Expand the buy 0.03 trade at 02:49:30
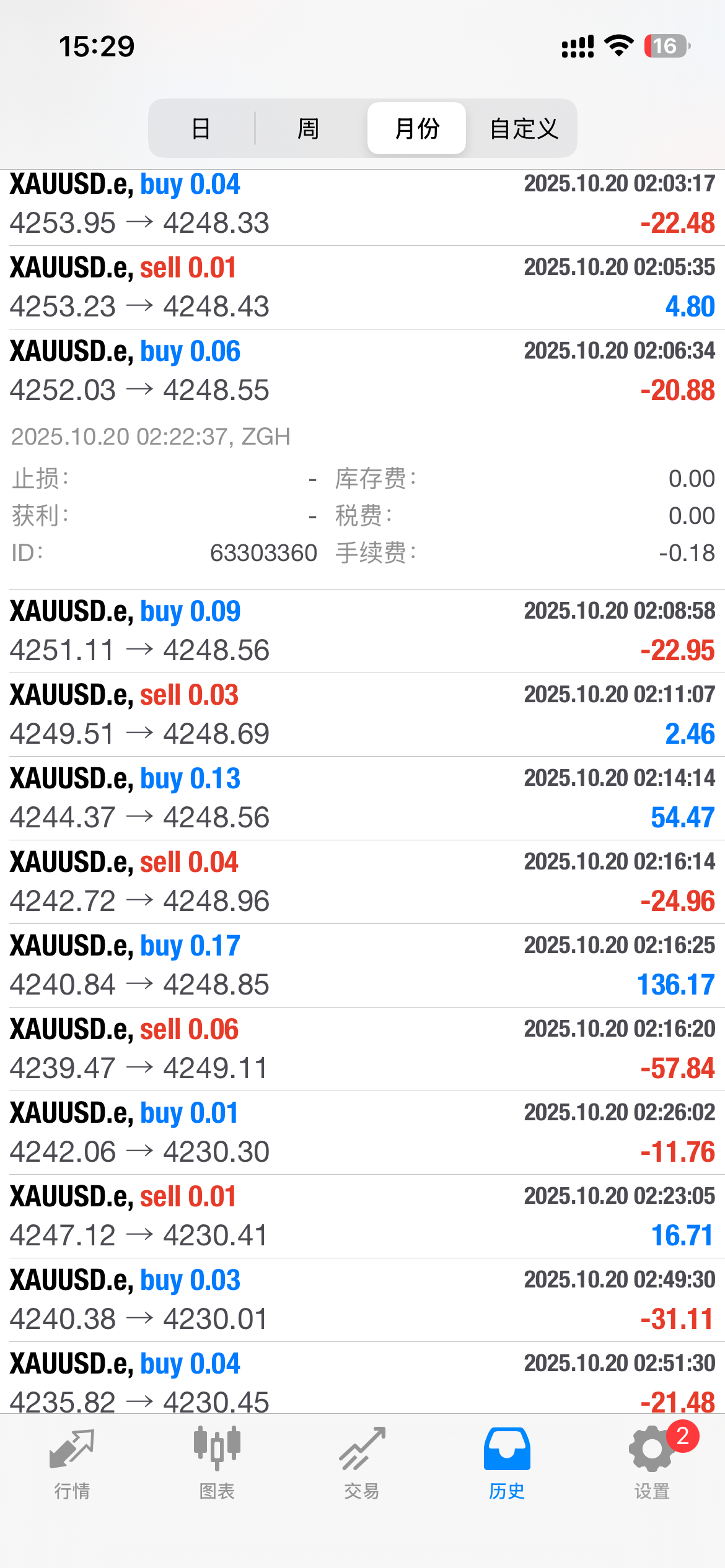725x1568 pixels. (x=362, y=1300)
